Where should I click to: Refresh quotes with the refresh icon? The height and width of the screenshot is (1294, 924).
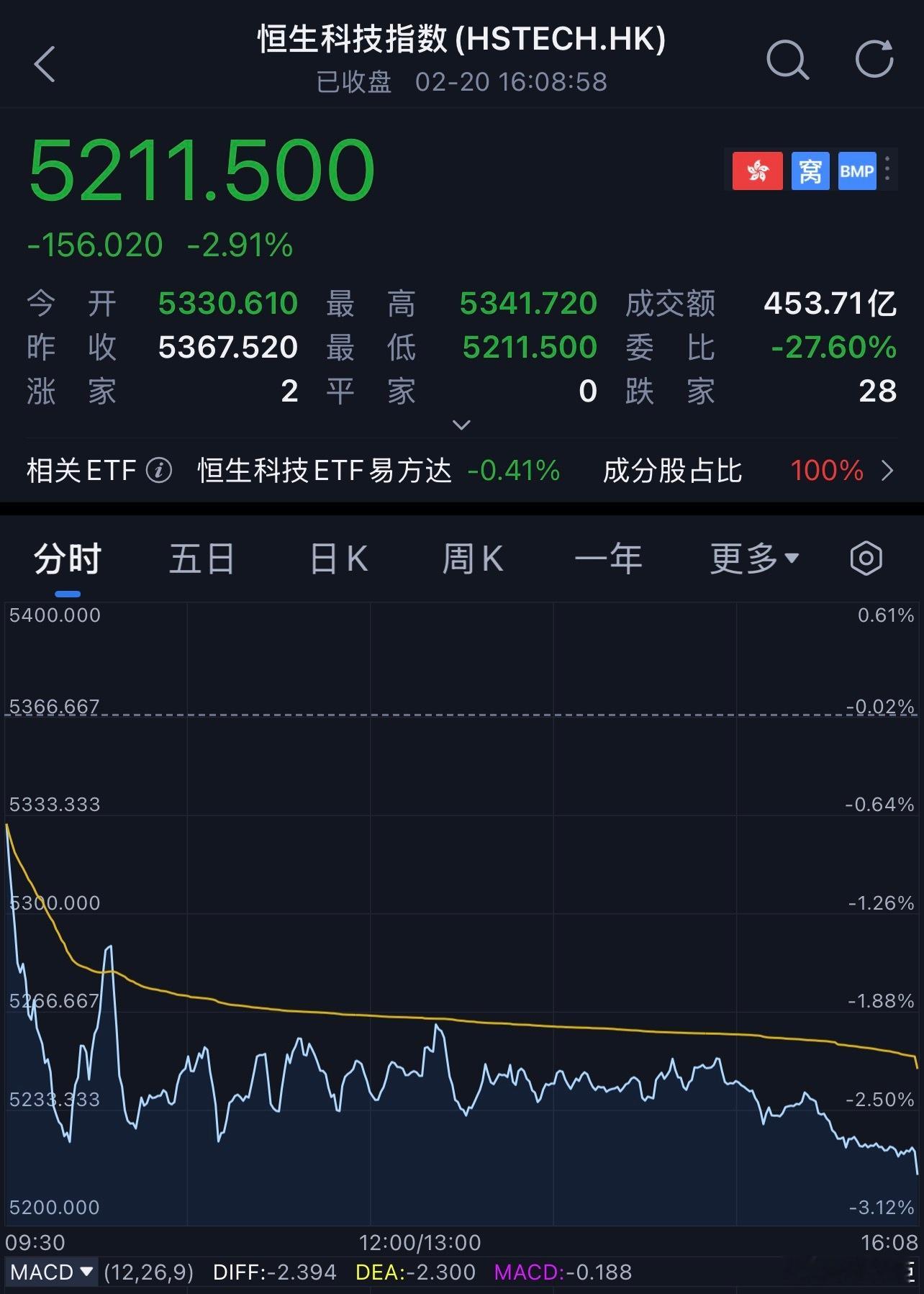coord(873,61)
